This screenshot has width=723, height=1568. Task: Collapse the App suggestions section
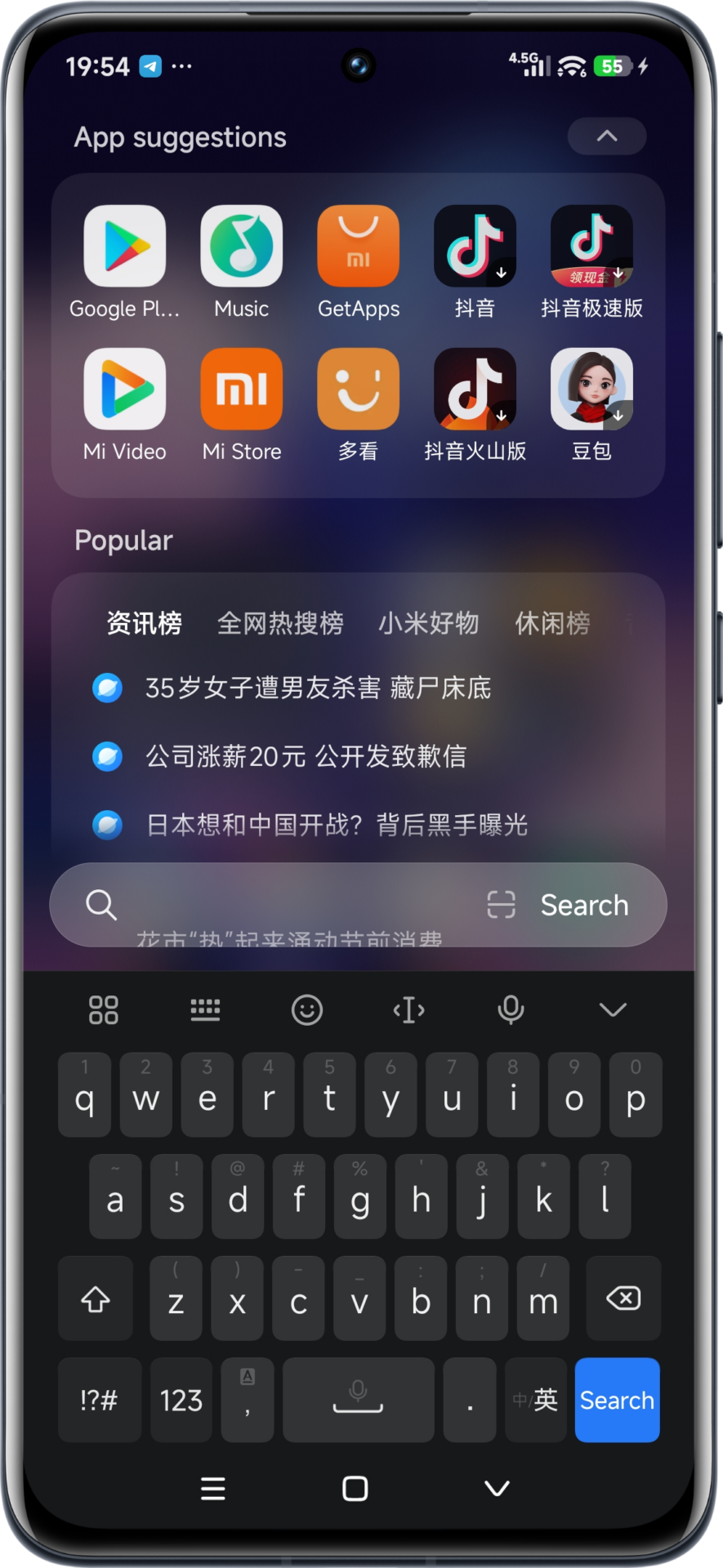(x=606, y=136)
